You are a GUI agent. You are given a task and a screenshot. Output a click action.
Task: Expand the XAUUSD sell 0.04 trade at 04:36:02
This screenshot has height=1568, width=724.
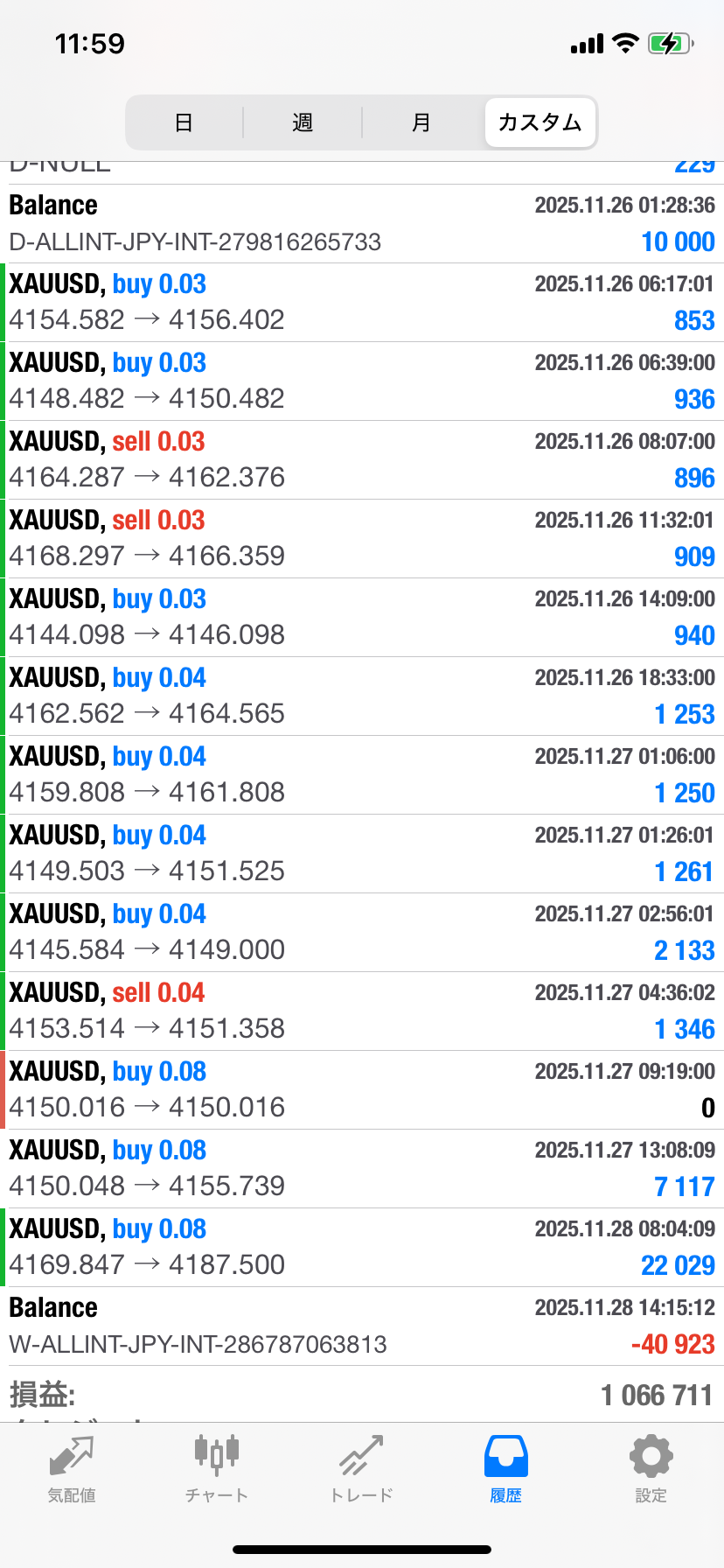[x=362, y=1011]
